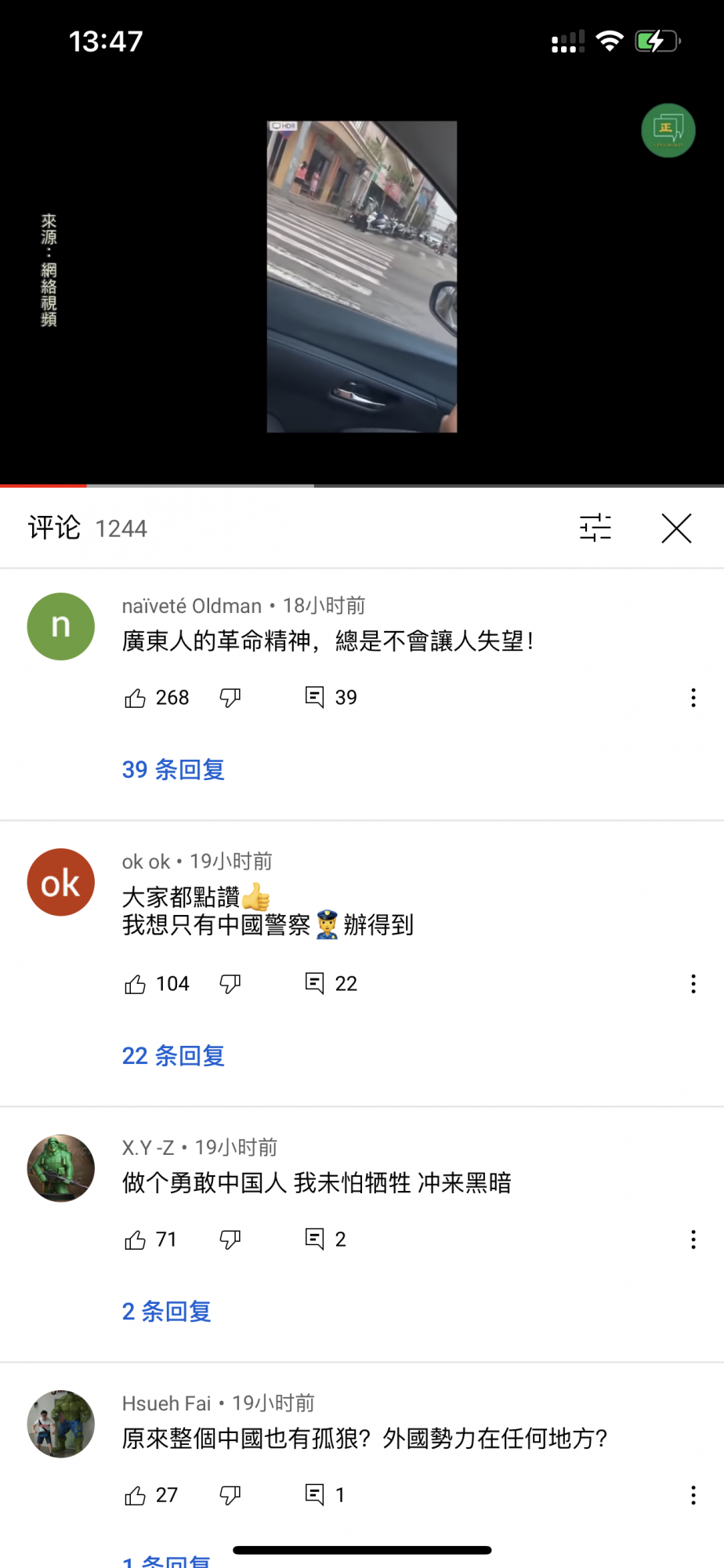
Task: Open comment sort and filter options
Action: (595, 528)
